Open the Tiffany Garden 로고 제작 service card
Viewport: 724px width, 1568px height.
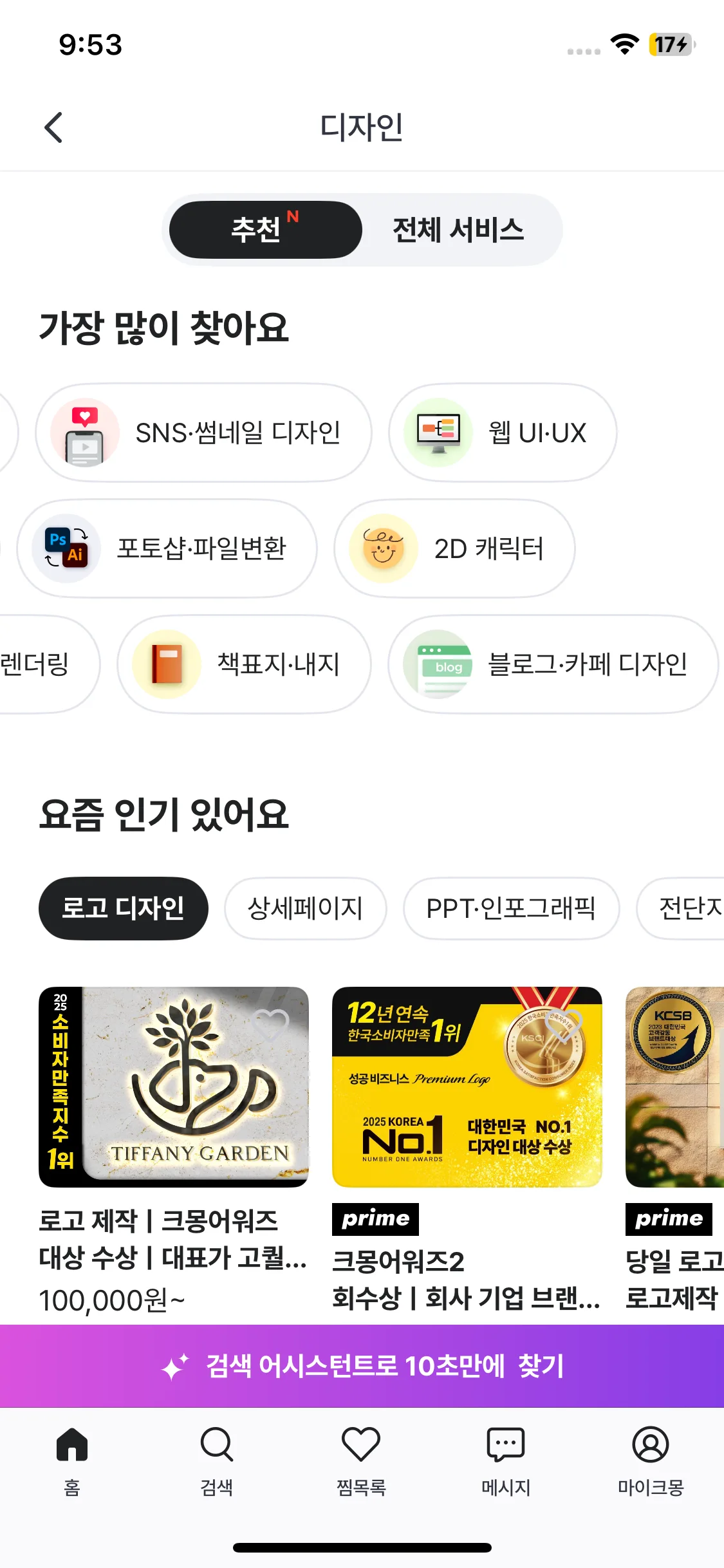tap(174, 1087)
